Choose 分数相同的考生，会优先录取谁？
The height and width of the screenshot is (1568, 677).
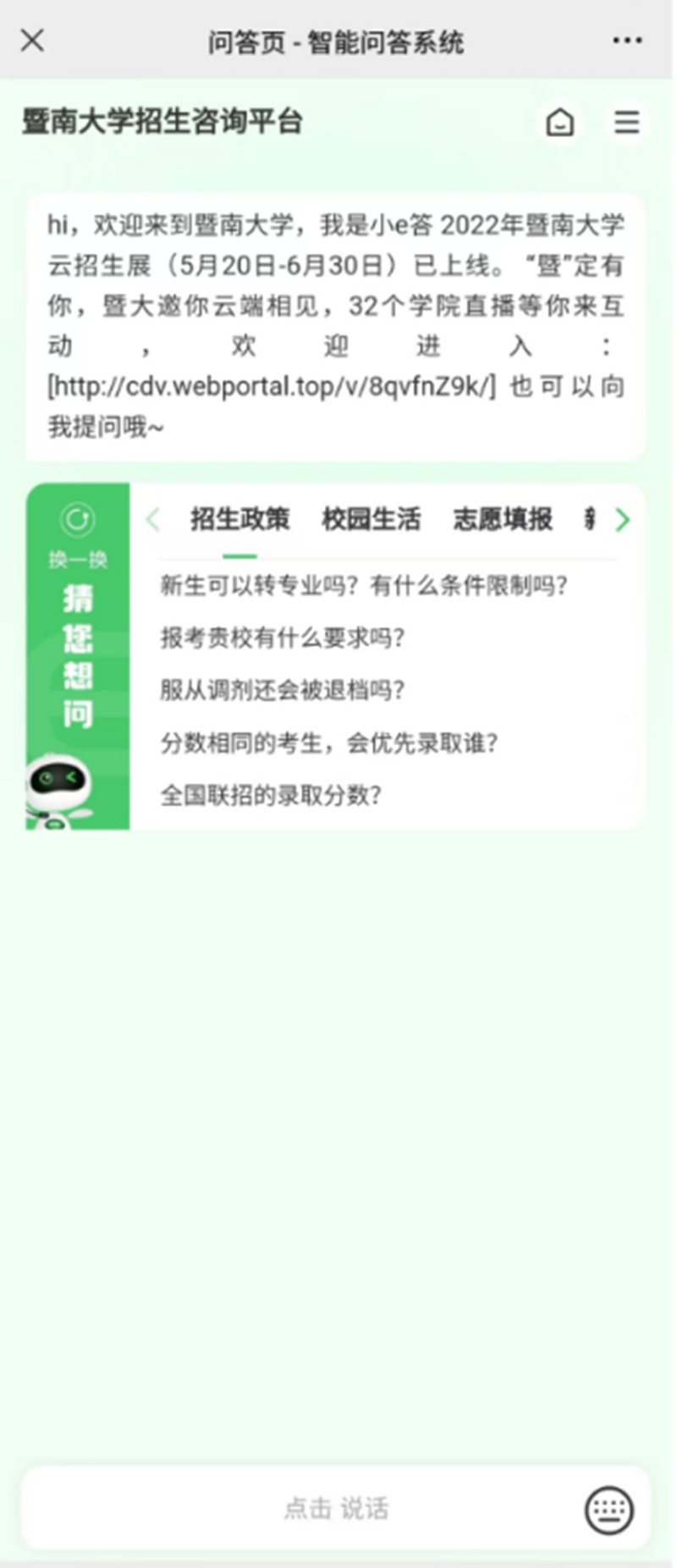click(x=329, y=743)
